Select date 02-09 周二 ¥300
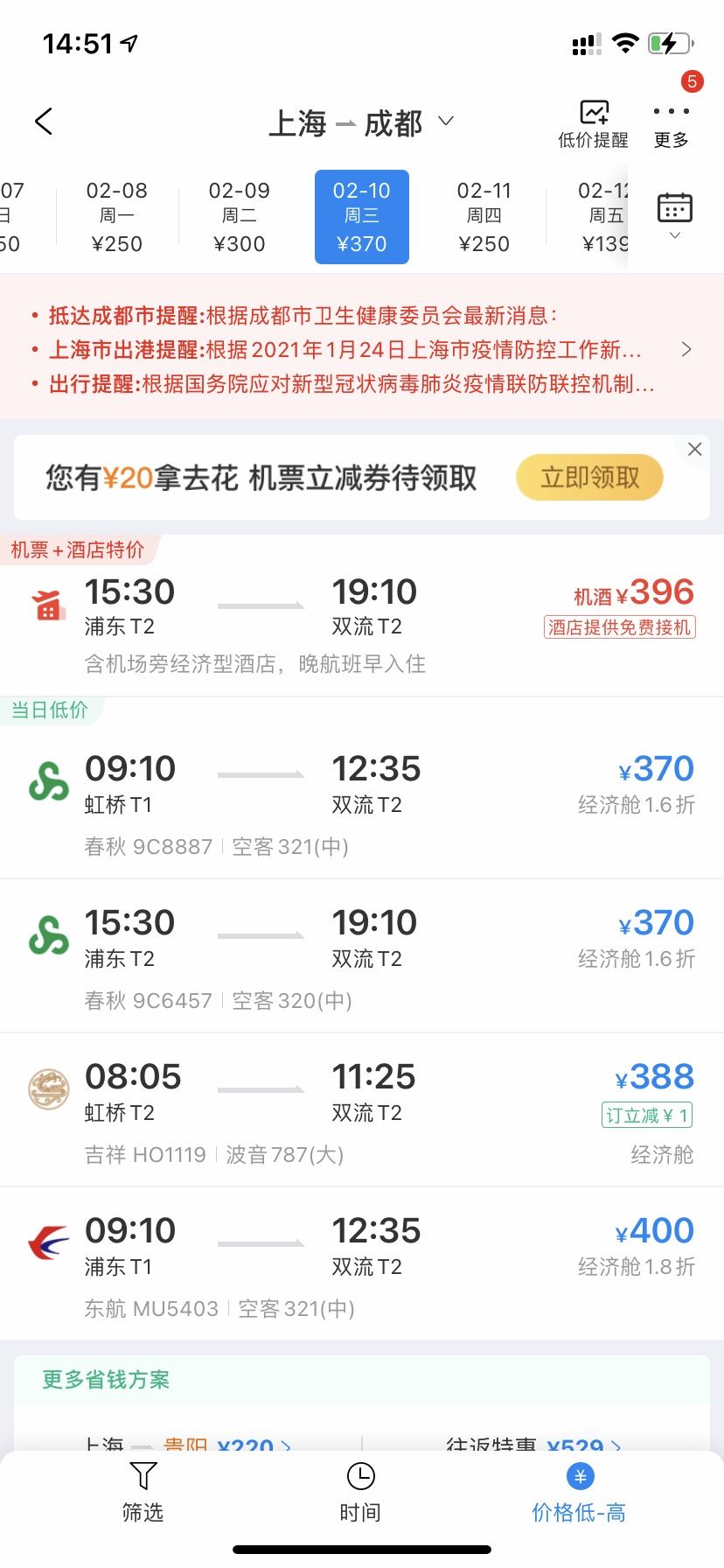The height and width of the screenshot is (1568, 724). pyautogui.click(x=240, y=217)
